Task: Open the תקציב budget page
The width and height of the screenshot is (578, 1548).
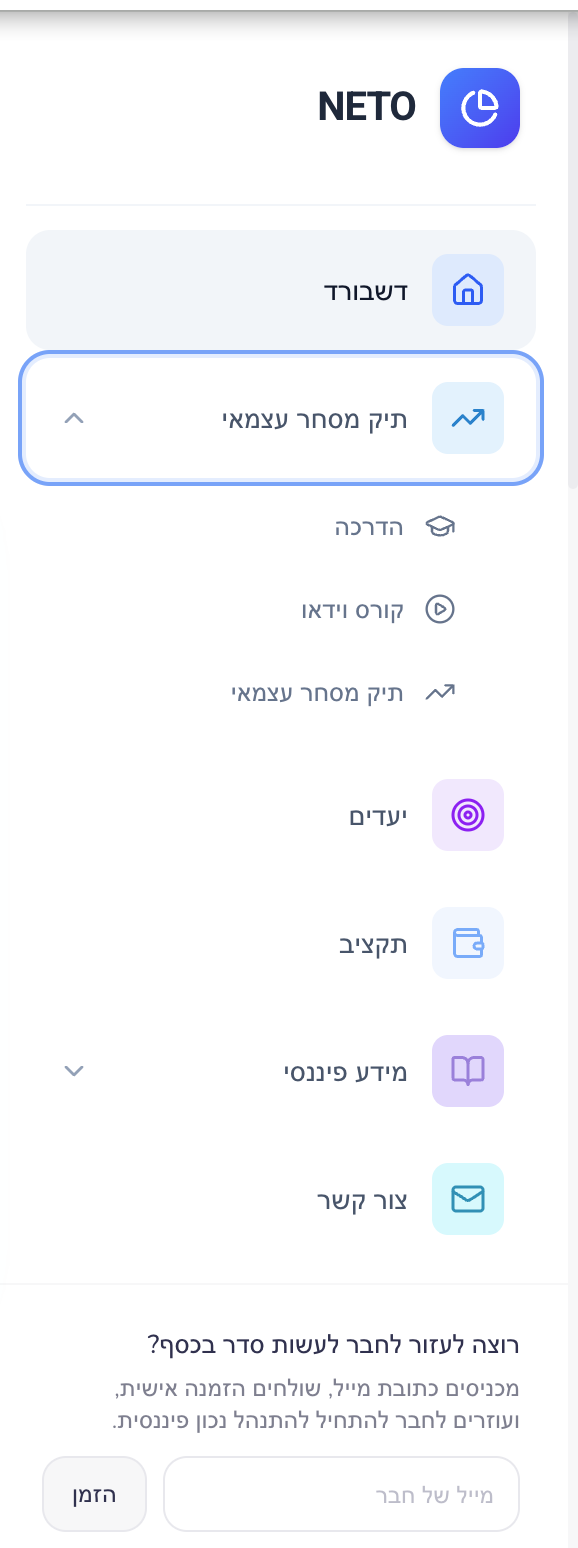Action: [281, 943]
